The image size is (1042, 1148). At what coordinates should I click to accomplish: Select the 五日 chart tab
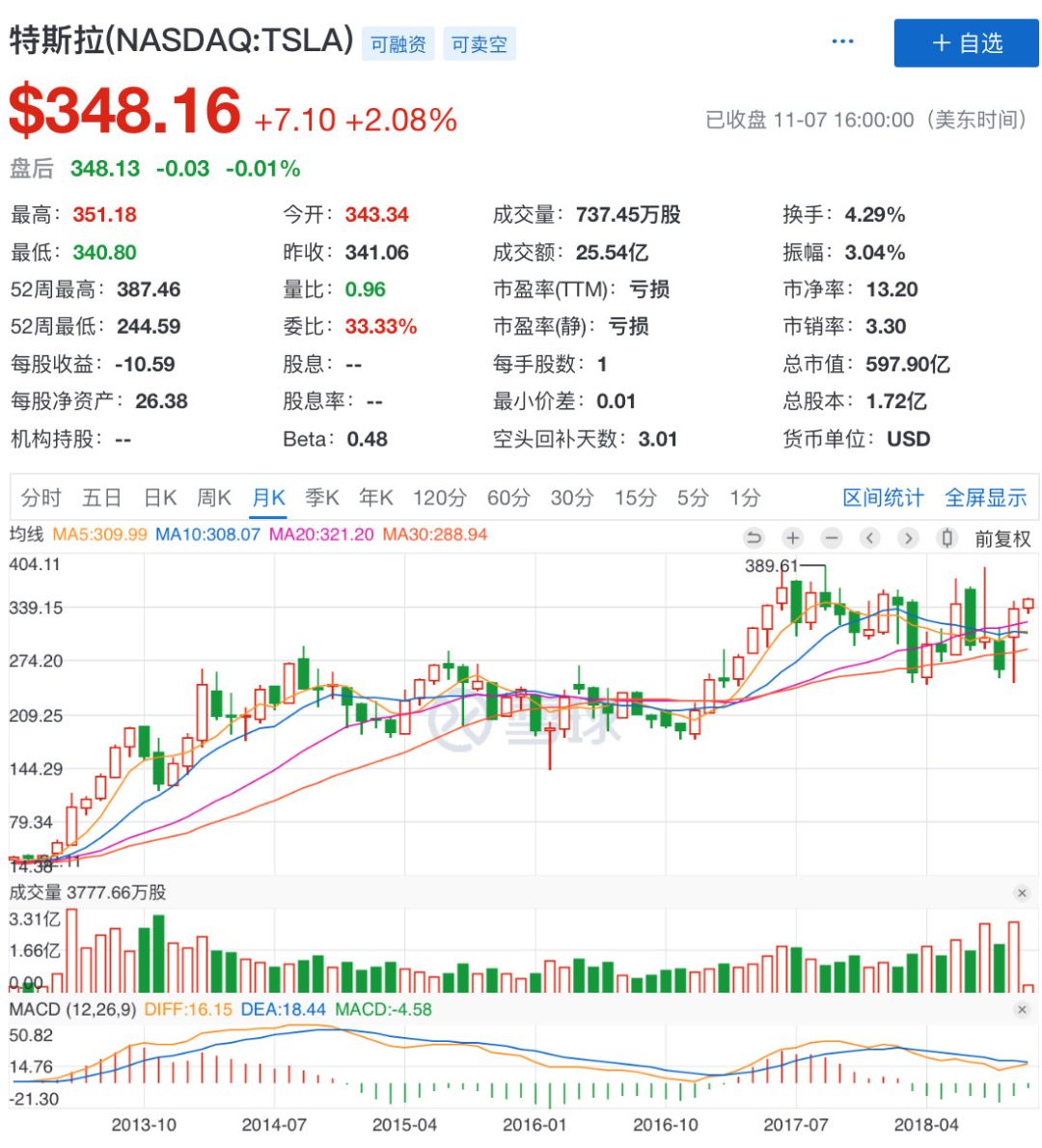[101, 498]
